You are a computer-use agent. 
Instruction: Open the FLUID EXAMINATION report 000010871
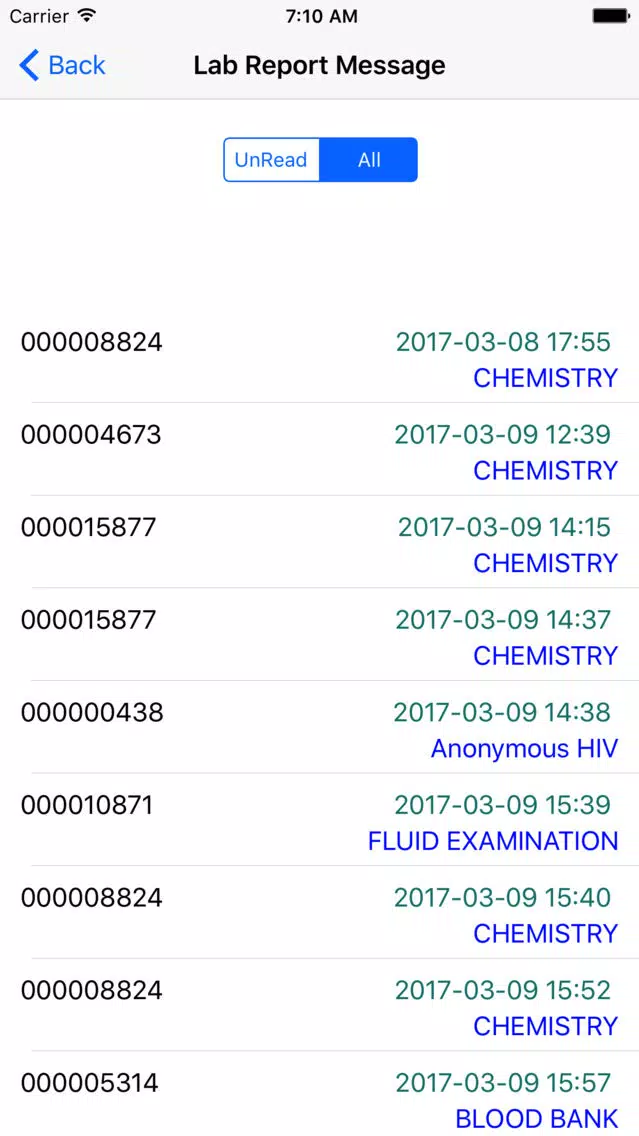pyautogui.click(x=320, y=820)
